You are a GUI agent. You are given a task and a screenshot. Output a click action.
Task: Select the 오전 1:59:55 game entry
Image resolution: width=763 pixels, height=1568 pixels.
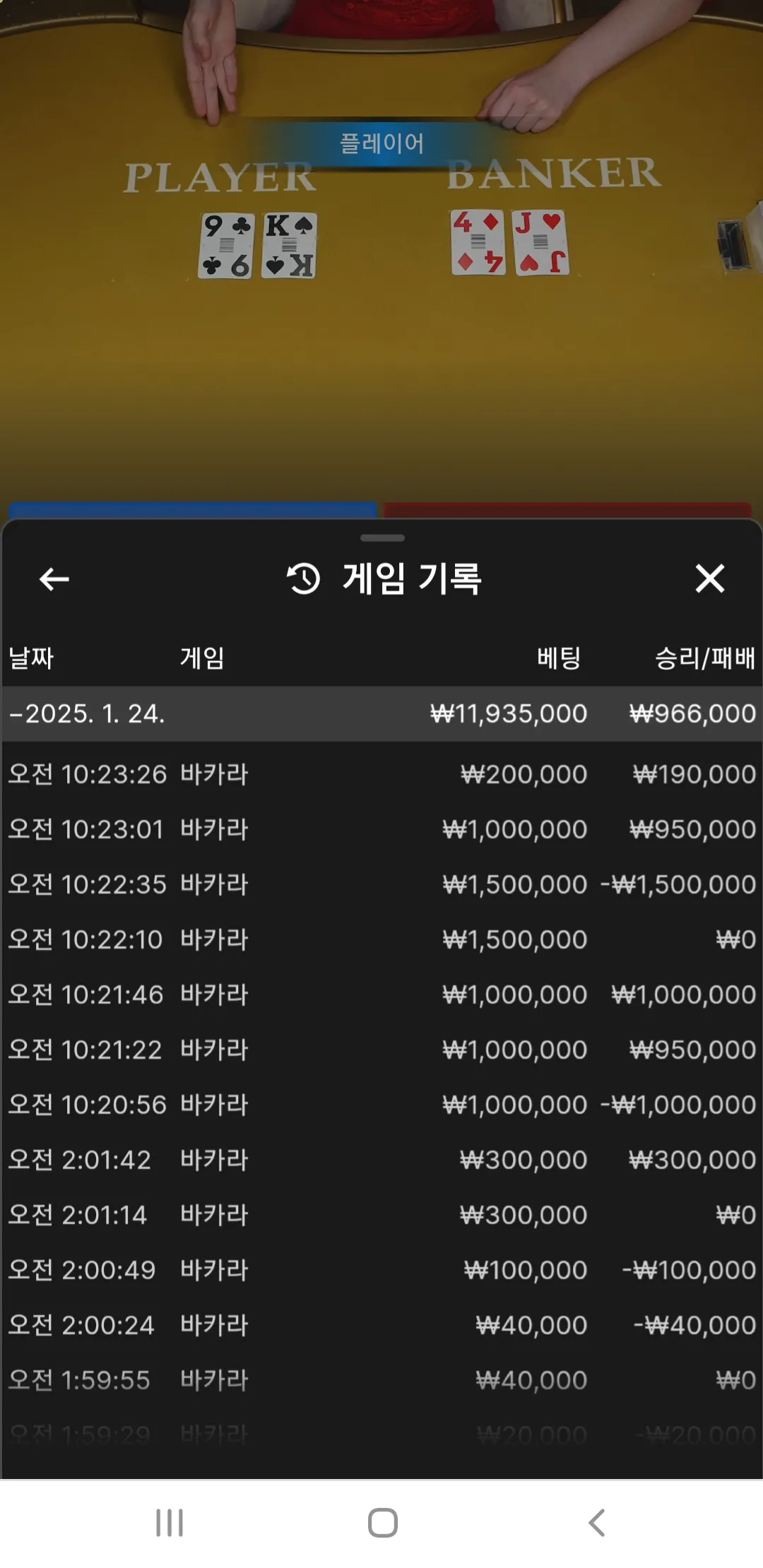click(x=381, y=1380)
